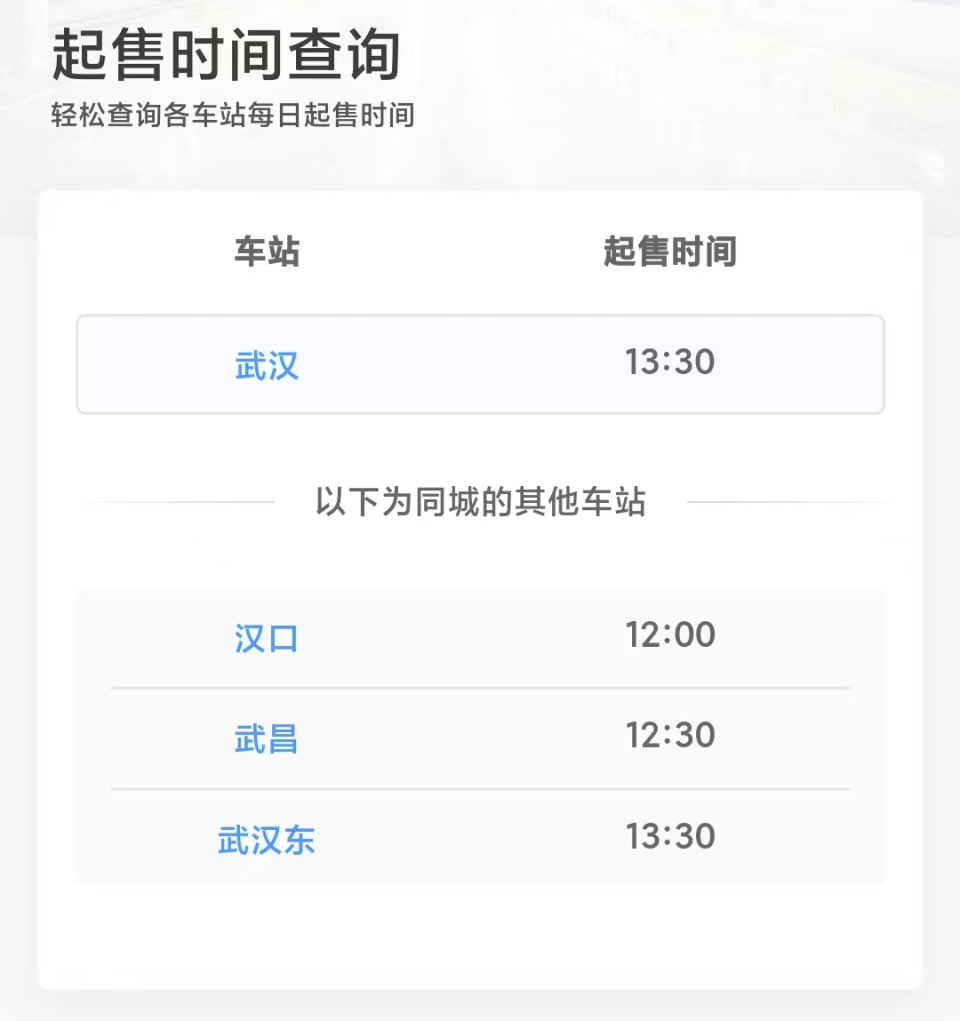This screenshot has width=960, height=1021.
Task: Click the 以下为同城的其他车站 divider label
Action: coord(480,505)
